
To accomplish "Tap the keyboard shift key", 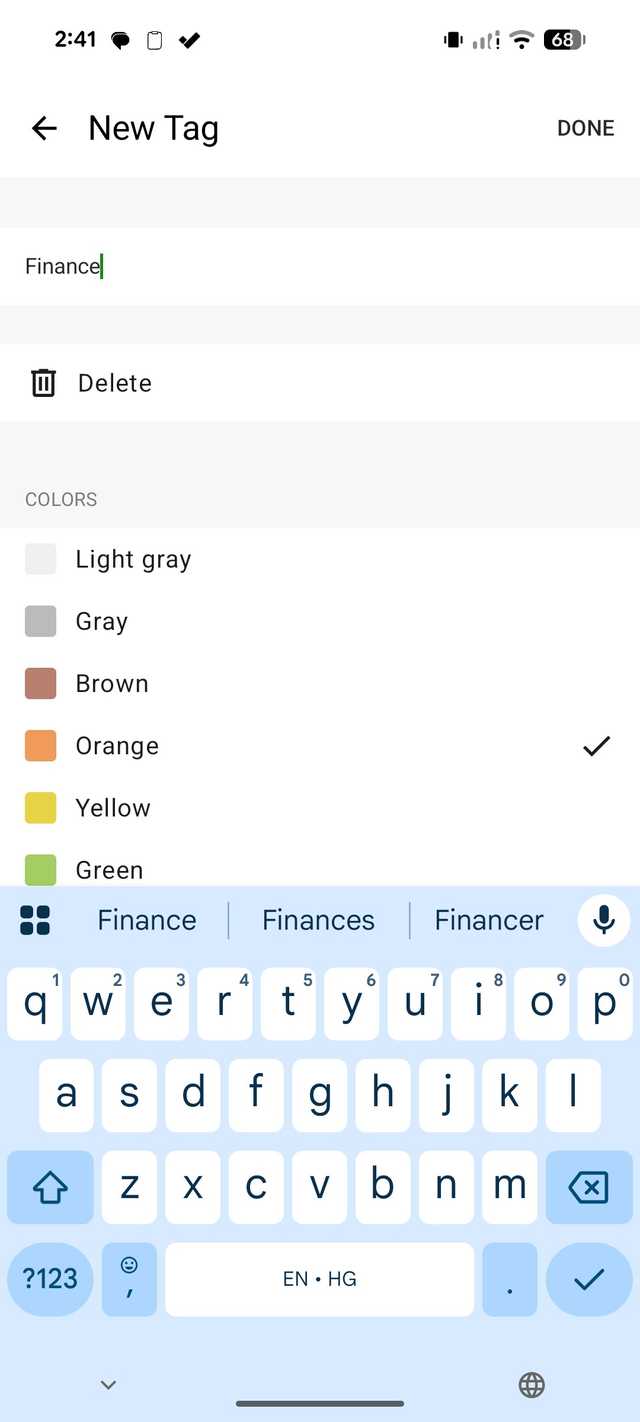I will (x=50, y=1187).
